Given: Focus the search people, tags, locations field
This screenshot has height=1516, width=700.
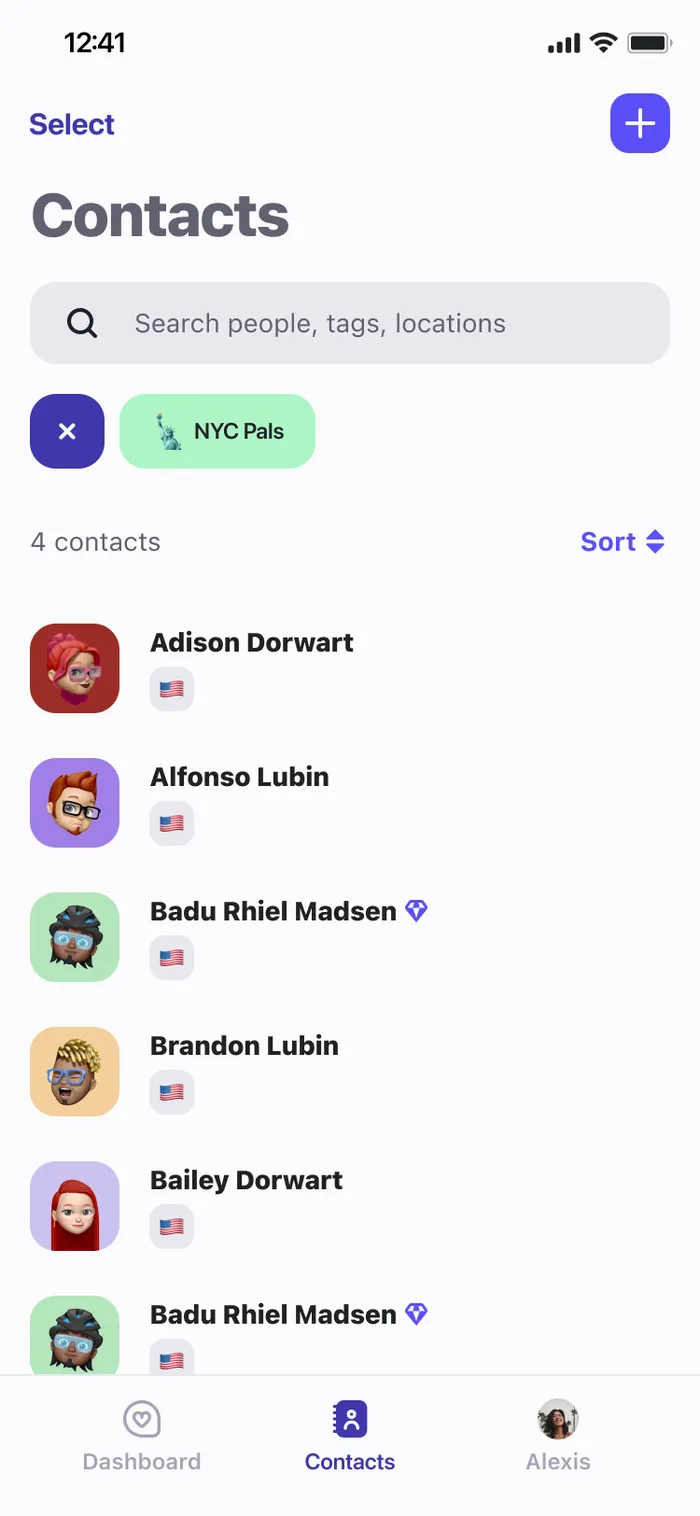Looking at the screenshot, I should pyautogui.click(x=350, y=323).
